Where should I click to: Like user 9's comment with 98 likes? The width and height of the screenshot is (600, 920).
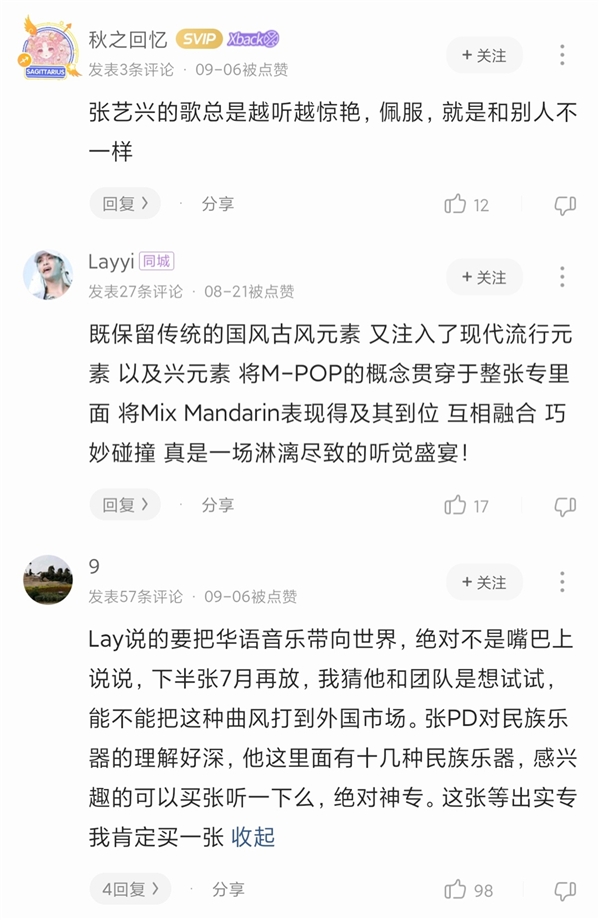tap(456, 889)
